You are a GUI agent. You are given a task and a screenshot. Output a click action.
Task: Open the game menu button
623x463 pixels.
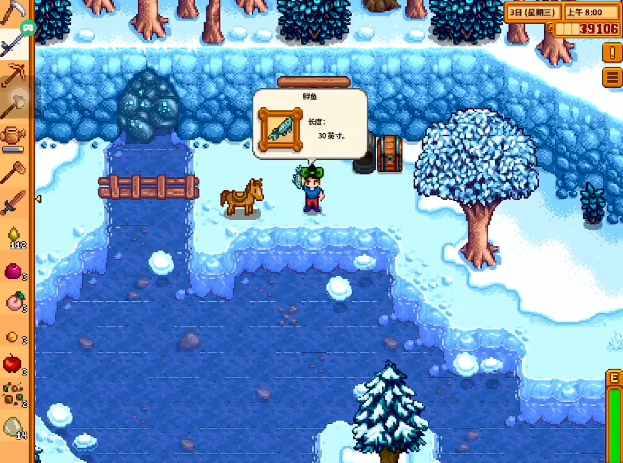click(611, 77)
